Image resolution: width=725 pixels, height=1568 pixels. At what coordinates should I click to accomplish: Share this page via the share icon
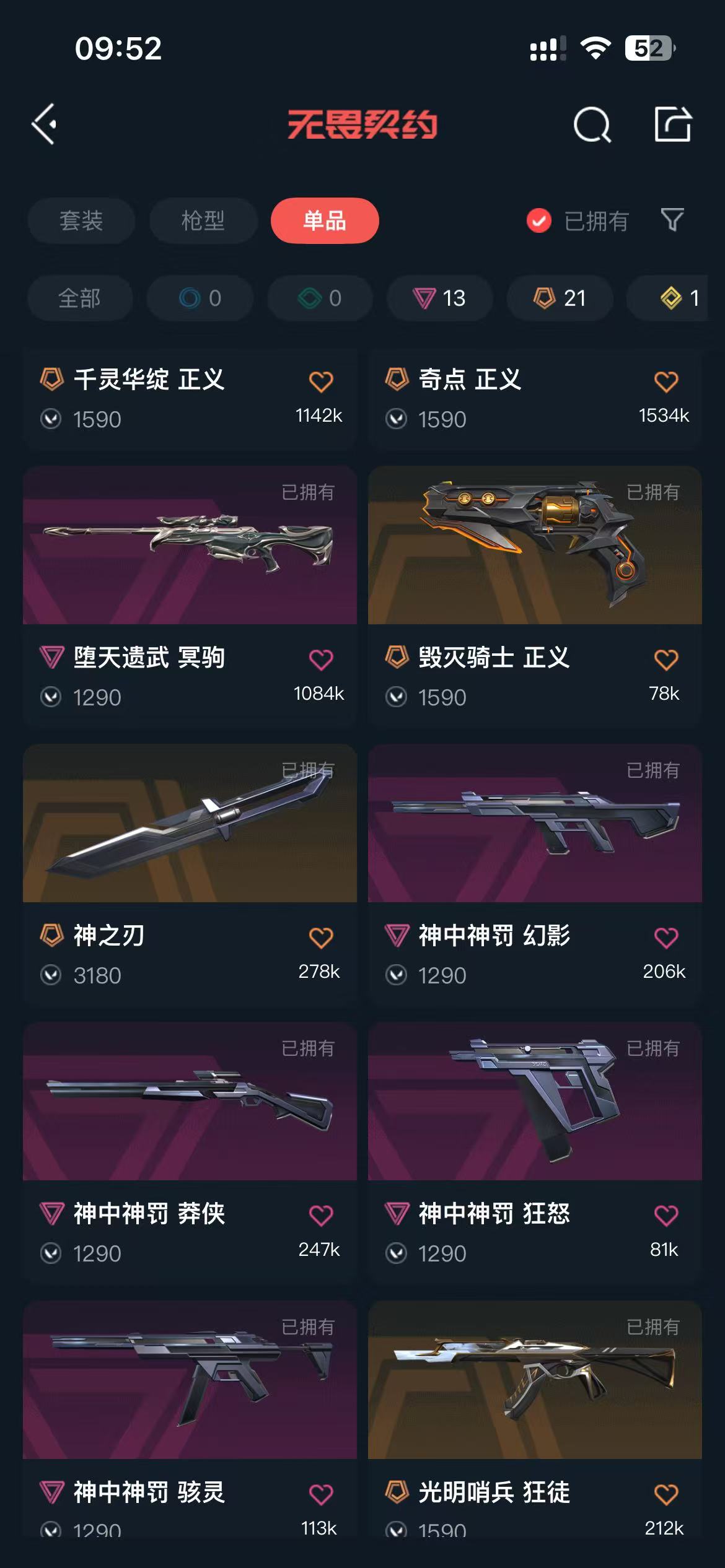(672, 124)
